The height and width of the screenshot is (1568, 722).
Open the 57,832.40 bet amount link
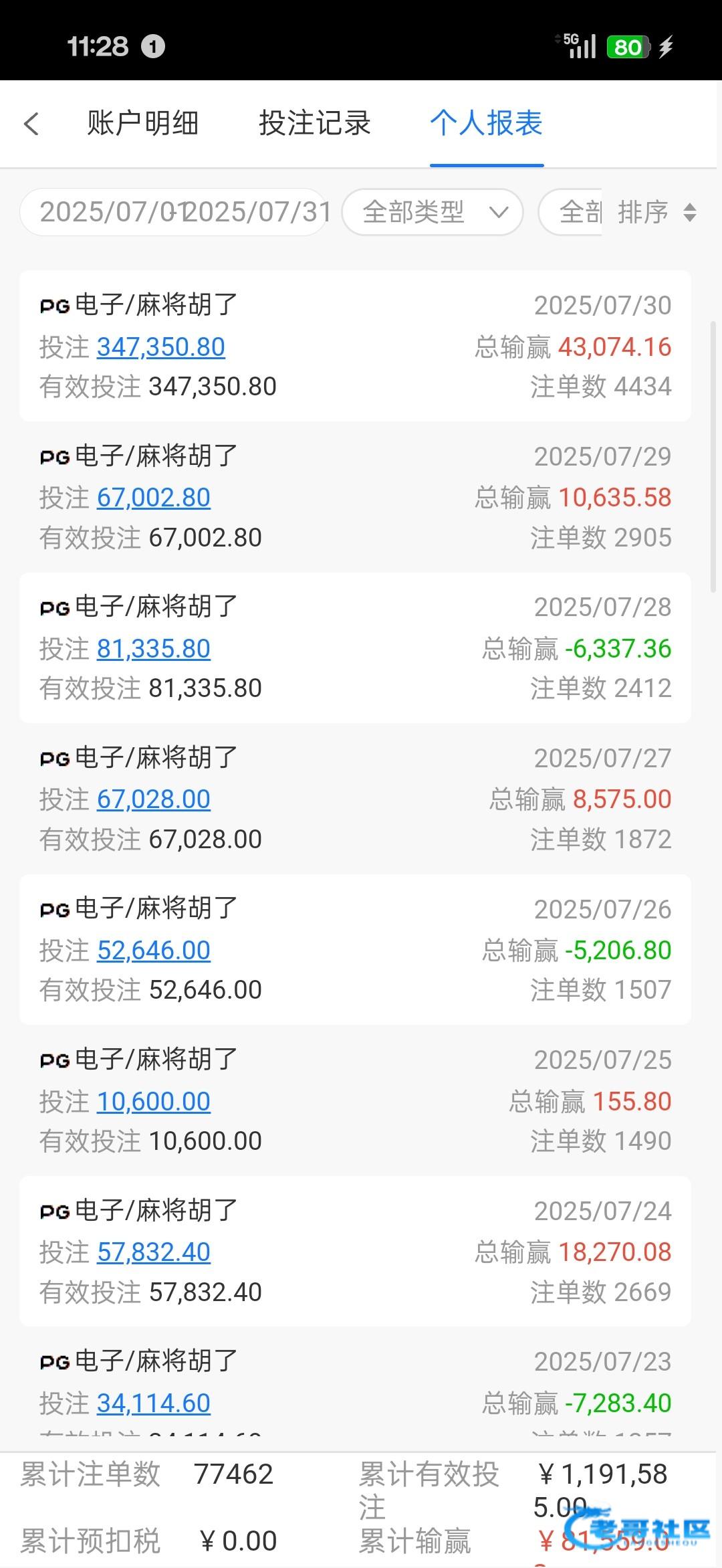[153, 1252]
